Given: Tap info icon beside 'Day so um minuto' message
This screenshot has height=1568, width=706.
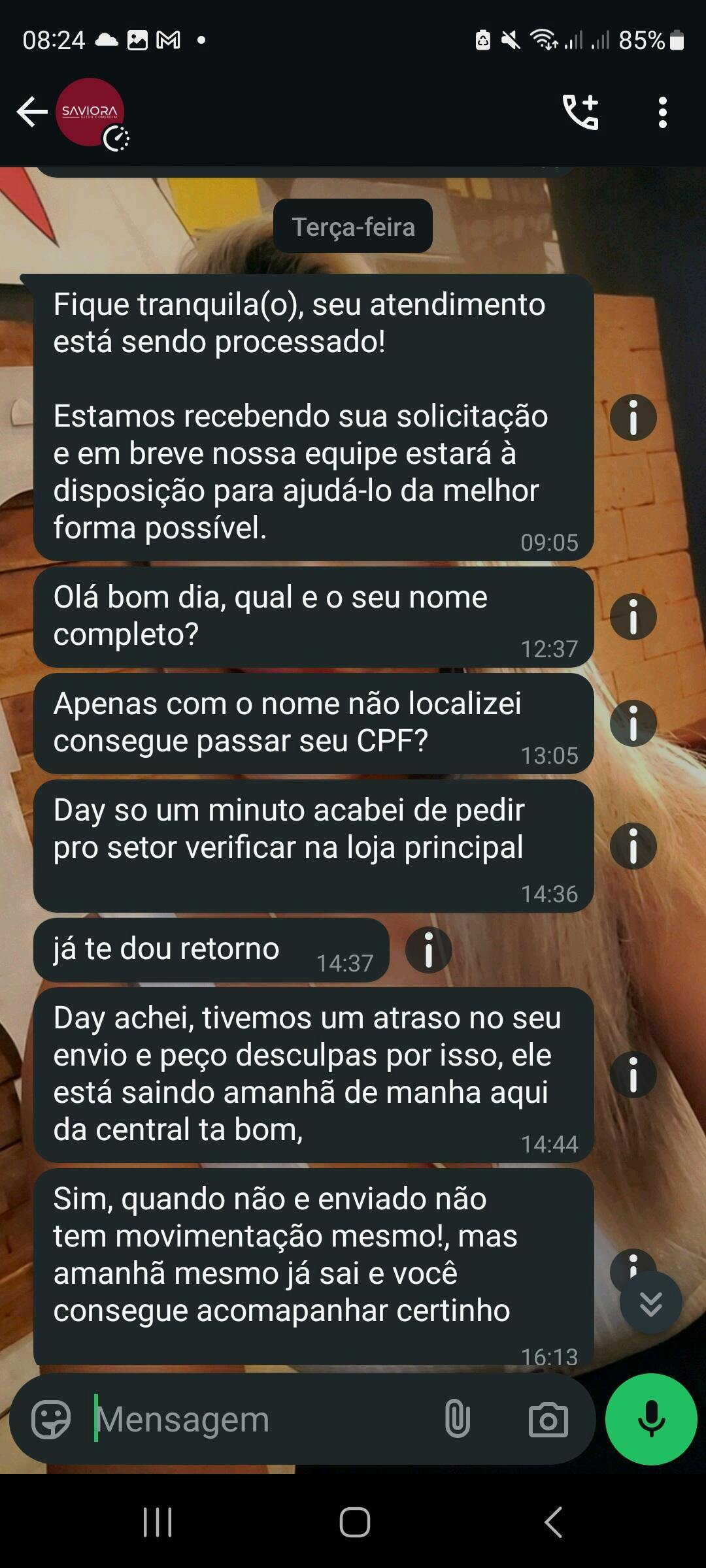Looking at the screenshot, I should (x=633, y=846).
